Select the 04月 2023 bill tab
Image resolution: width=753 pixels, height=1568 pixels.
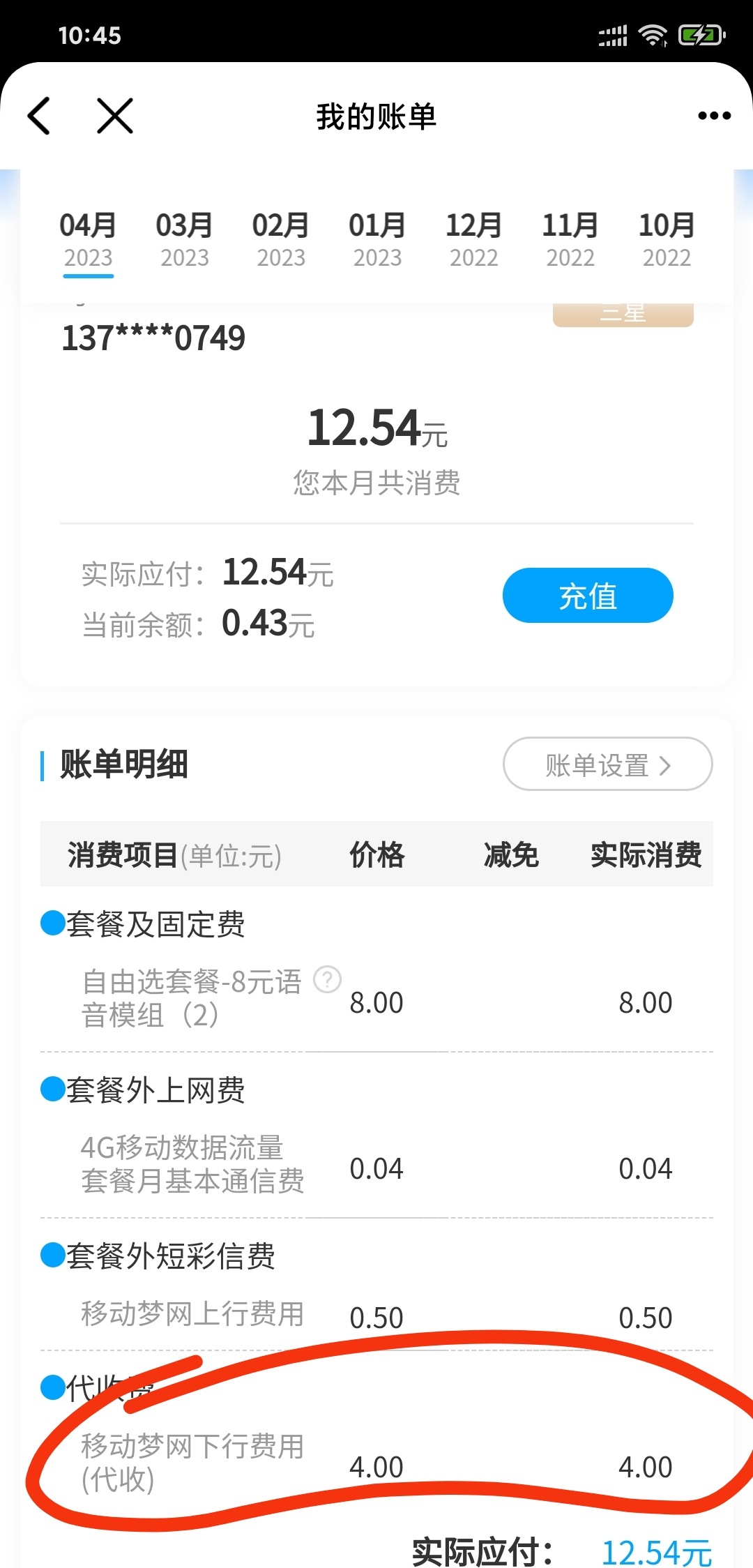pos(88,240)
